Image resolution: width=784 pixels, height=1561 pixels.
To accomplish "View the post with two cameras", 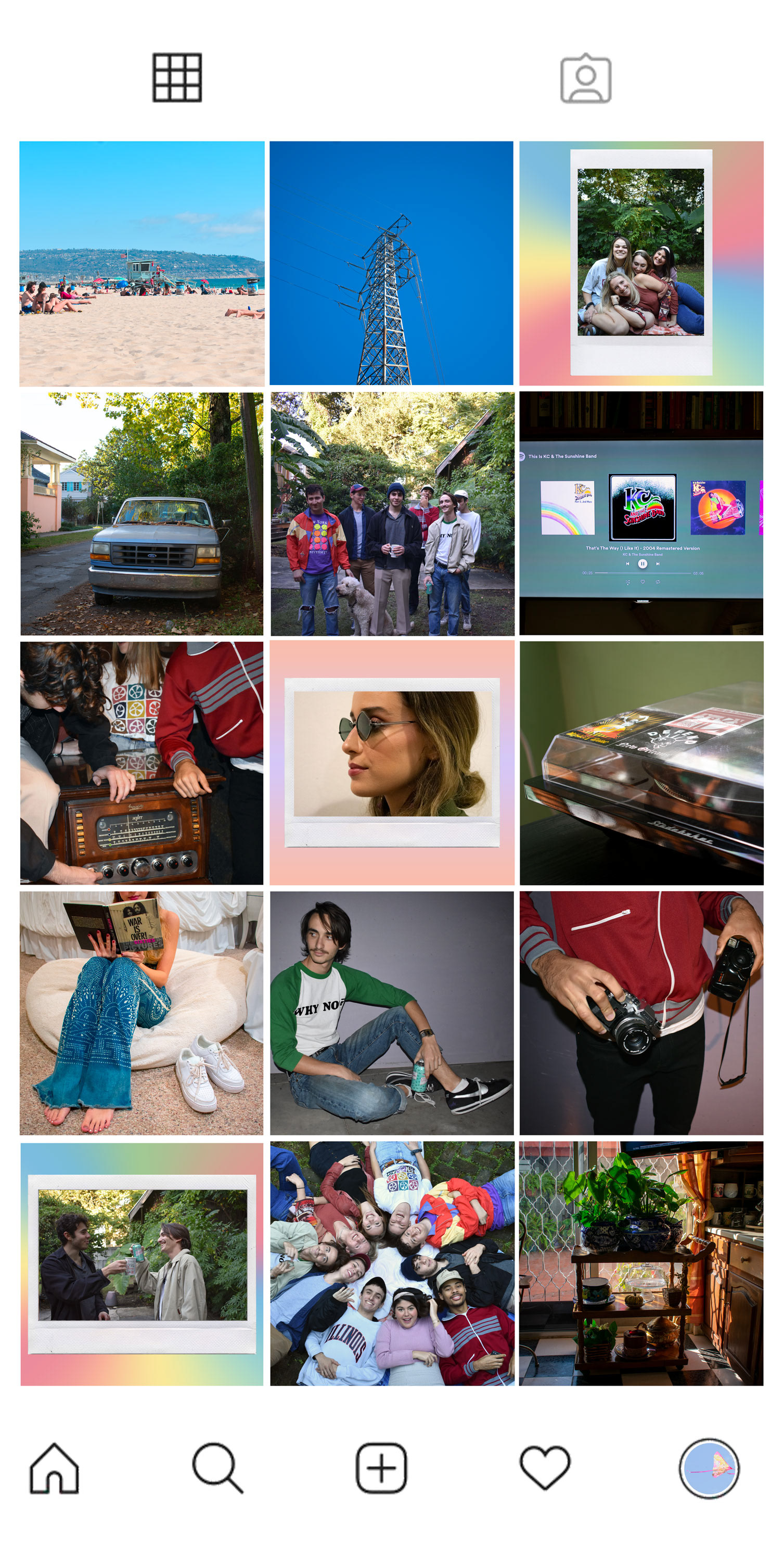I will [641, 1013].
